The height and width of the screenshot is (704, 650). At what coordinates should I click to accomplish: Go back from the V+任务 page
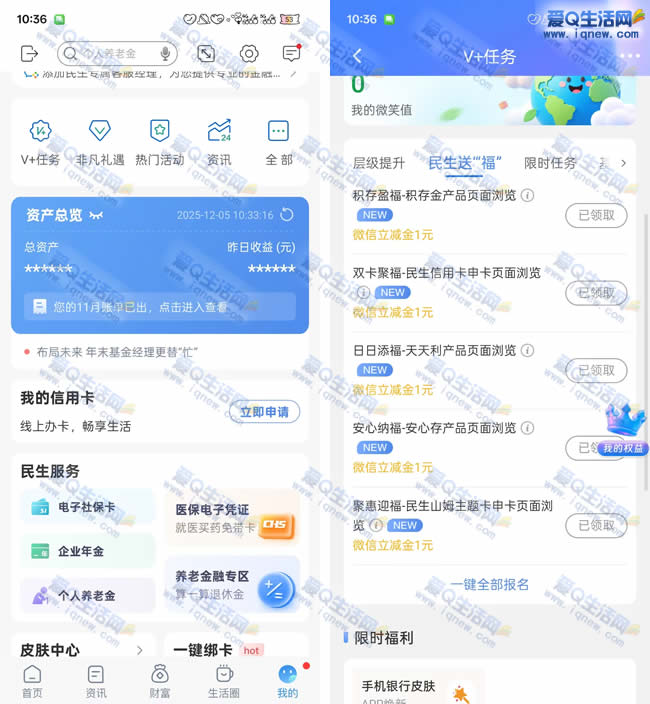[x=358, y=56]
